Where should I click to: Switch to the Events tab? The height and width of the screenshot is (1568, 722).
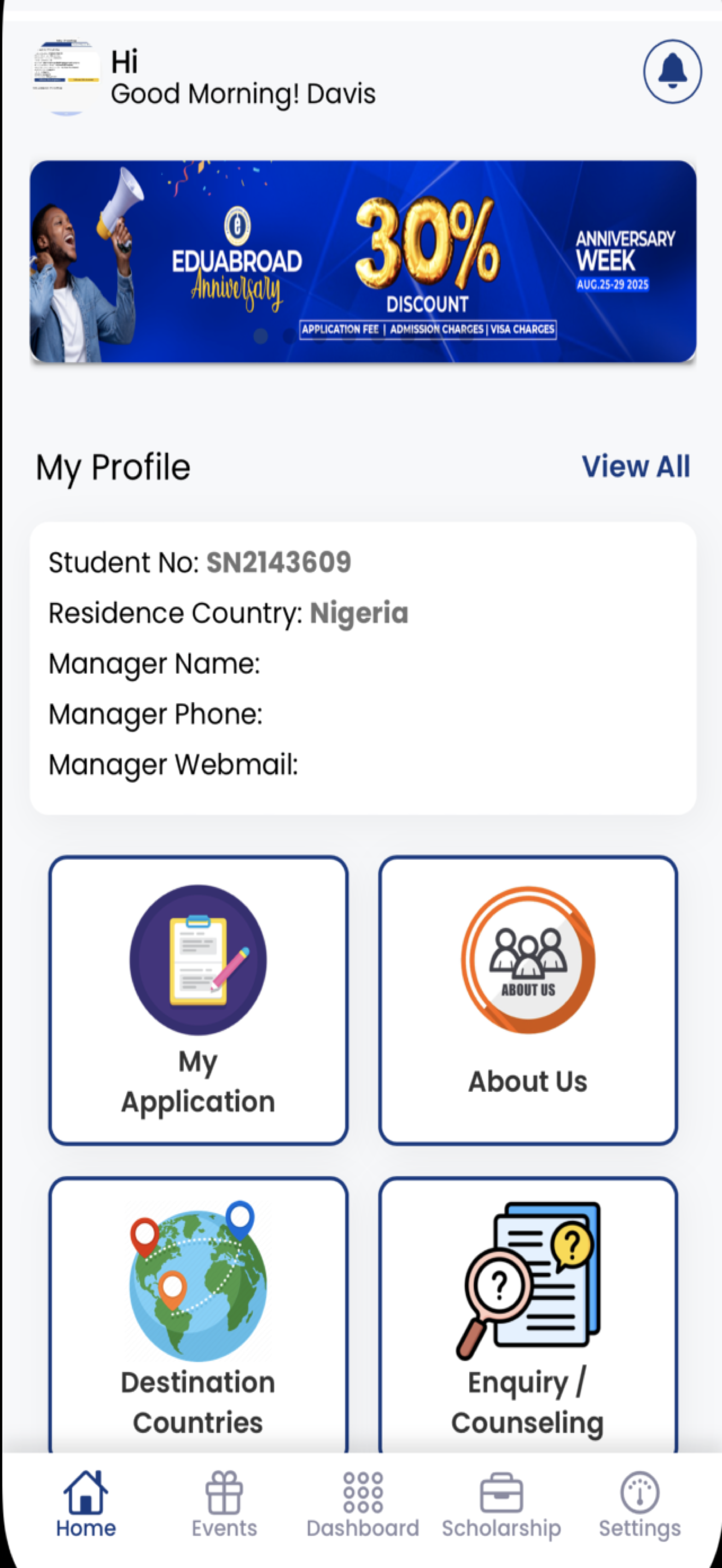(x=224, y=1503)
